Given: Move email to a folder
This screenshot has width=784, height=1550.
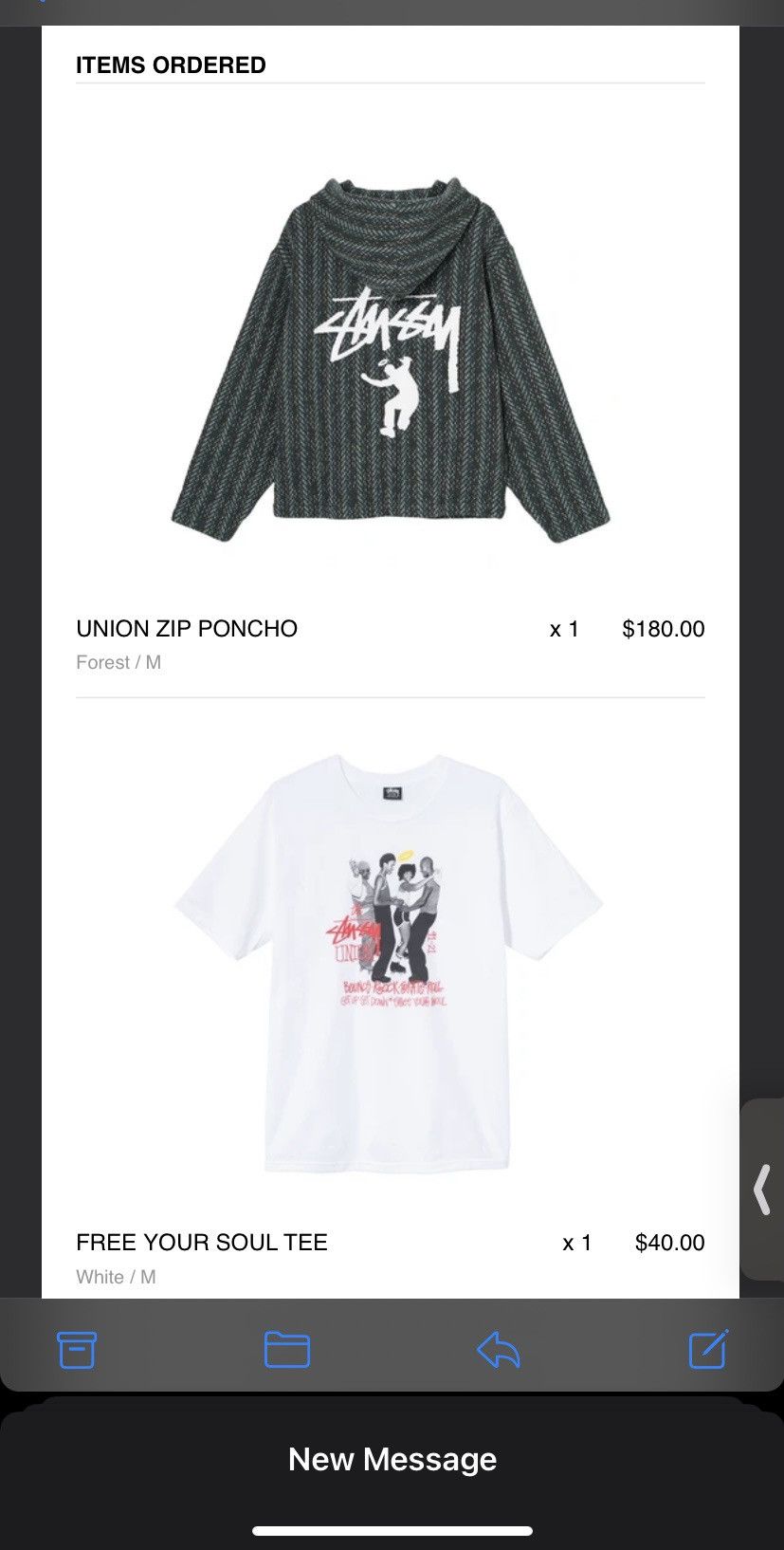Looking at the screenshot, I should [286, 1349].
